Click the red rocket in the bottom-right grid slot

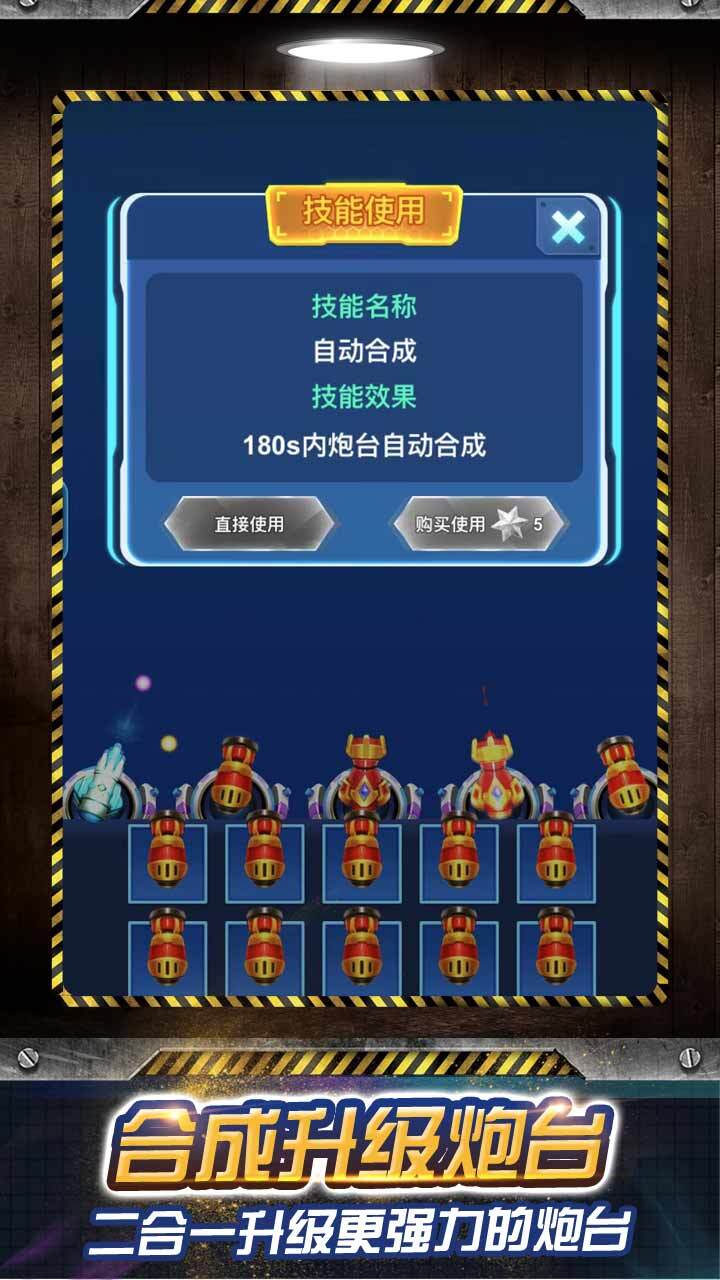(557, 955)
